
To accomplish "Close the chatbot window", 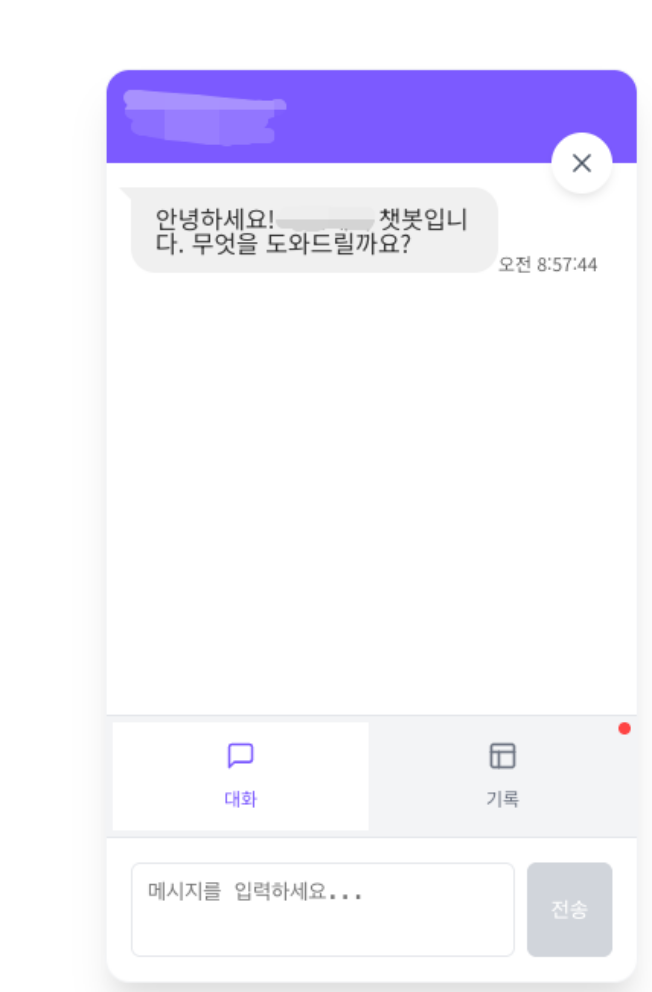I will (581, 164).
